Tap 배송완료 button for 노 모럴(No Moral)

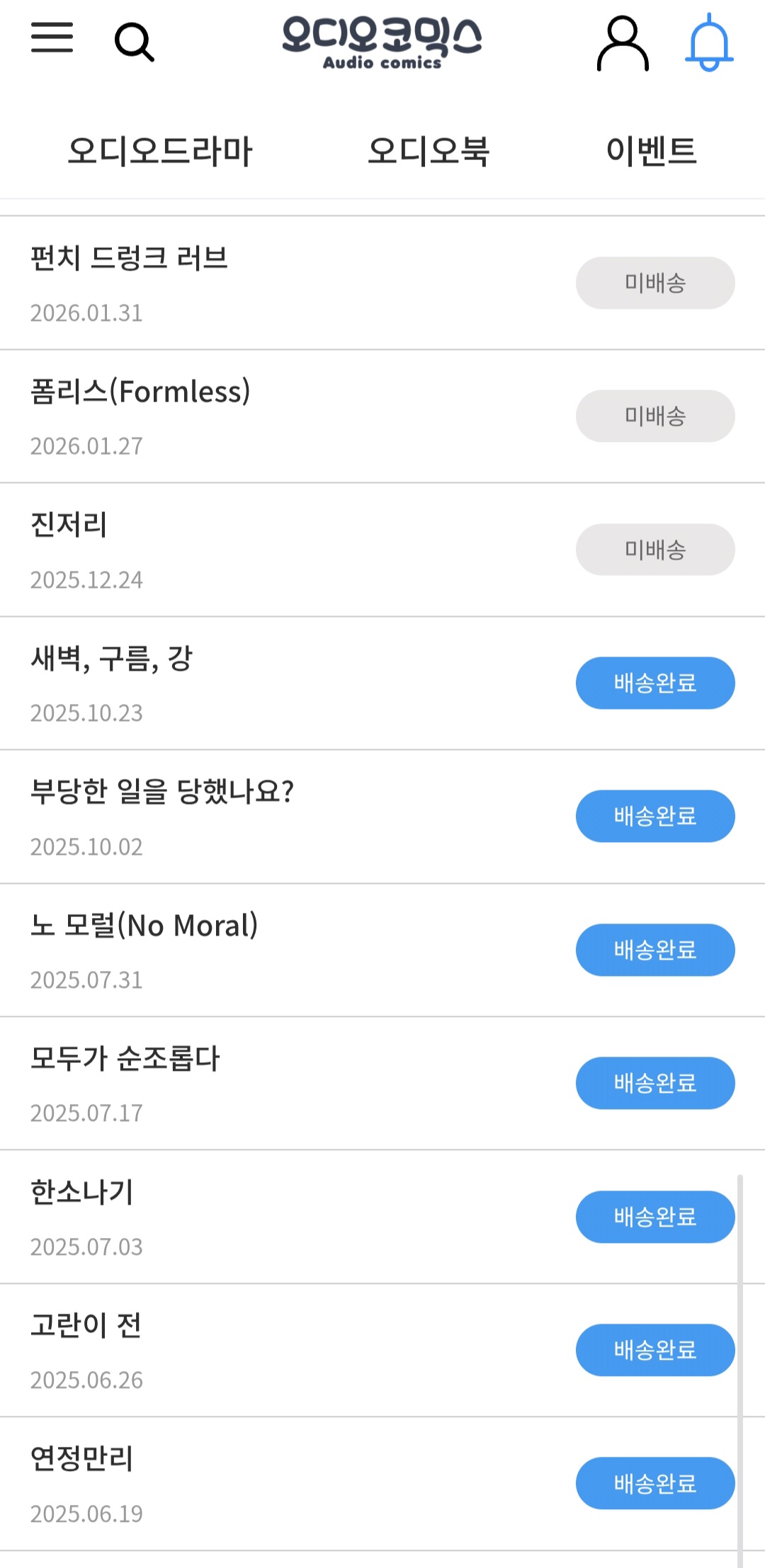(655, 950)
